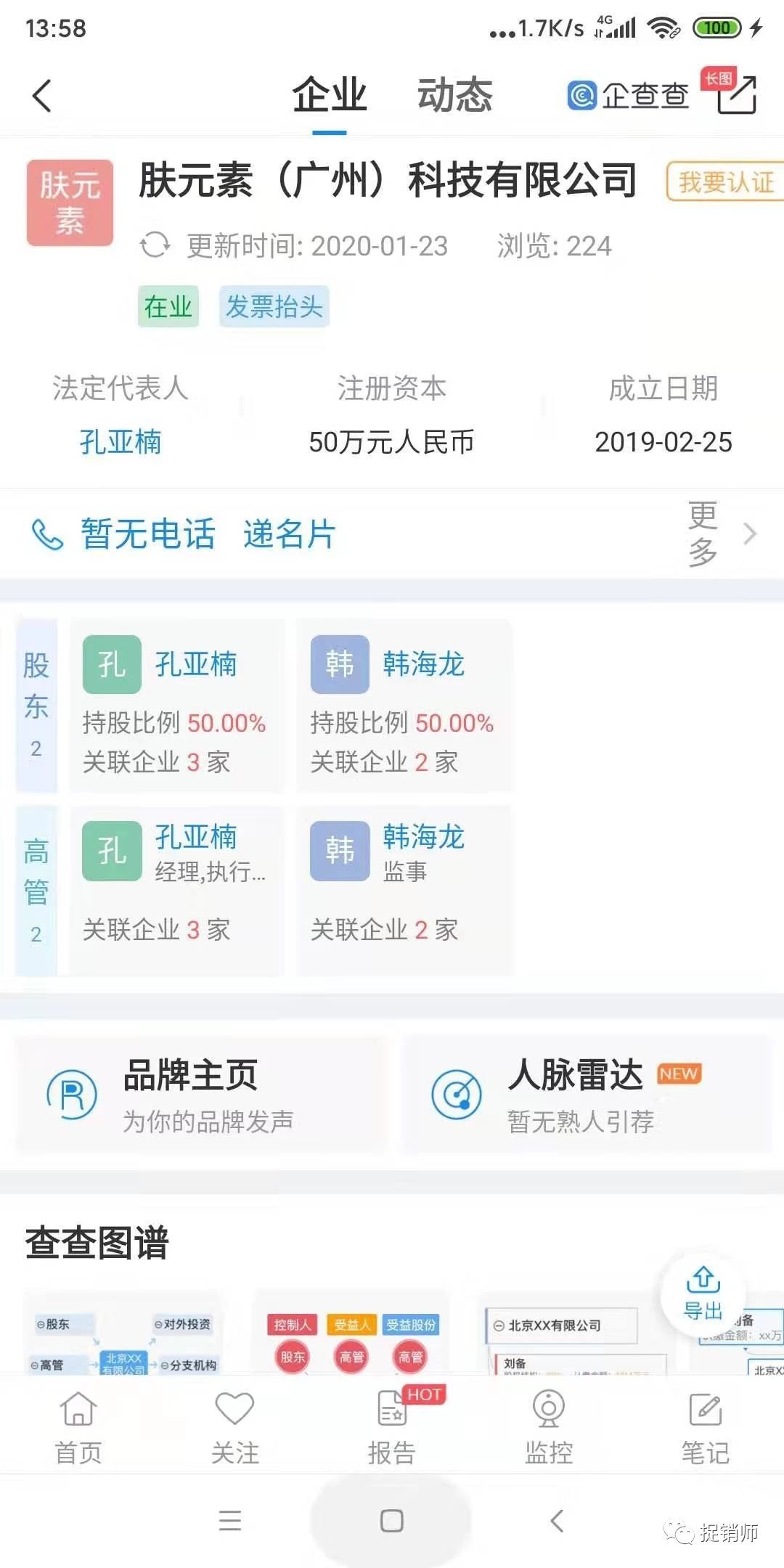The image size is (784, 1568).
Task: Open 人脉雷达 card
Action: tap(586, 1094)
